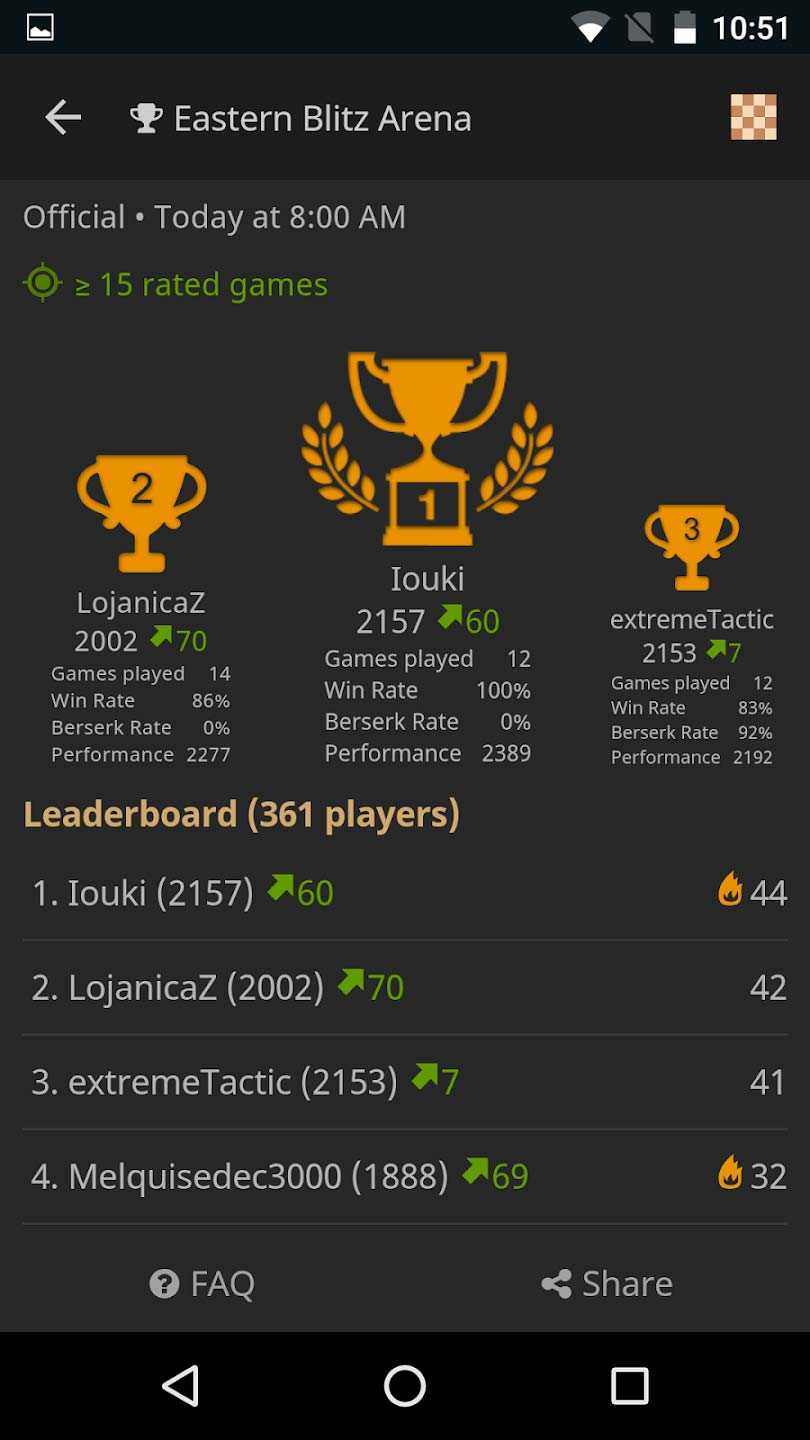The height and width of the screenshot is (1440, 810).
Task: Share this tournament
Action: [x=607, y=1283]
